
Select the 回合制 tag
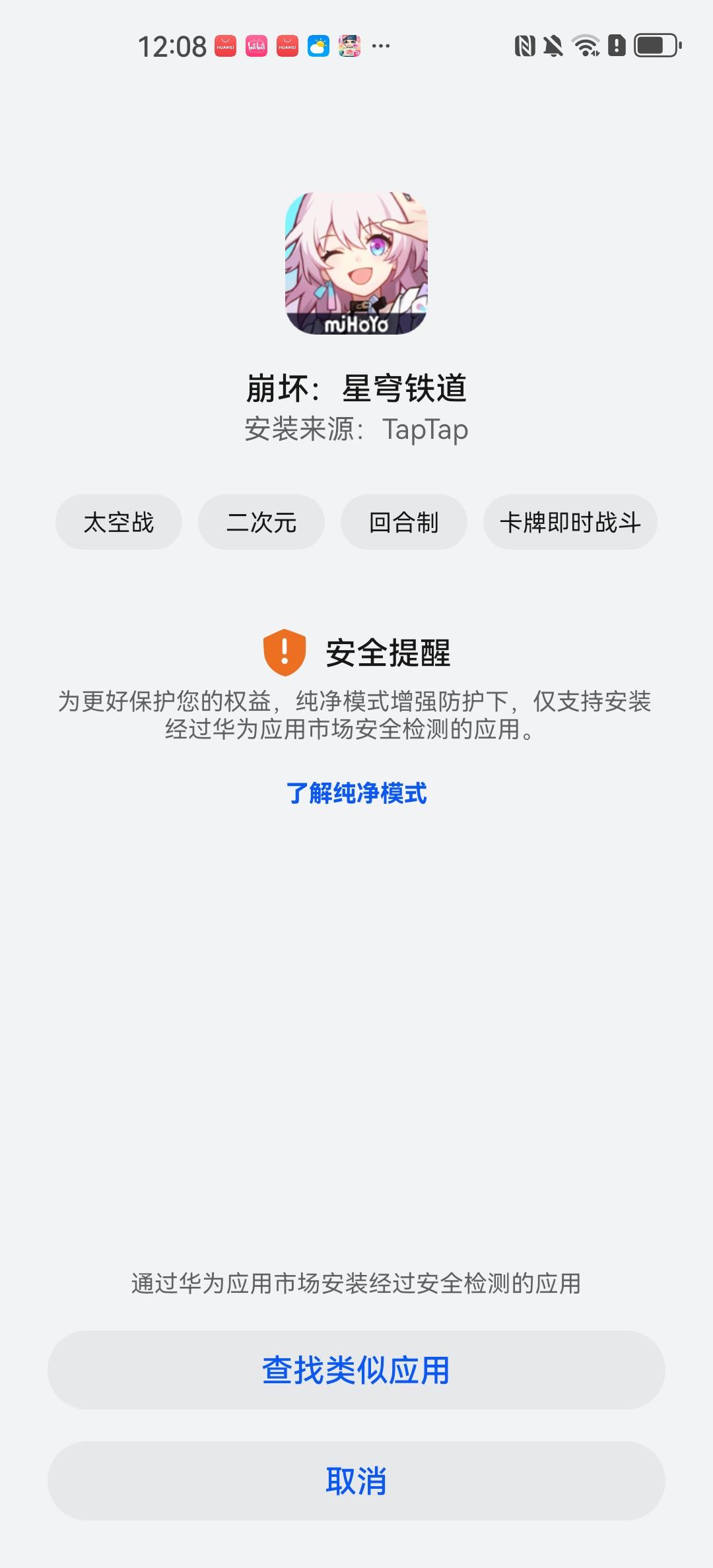pyautogui.click(x=404, y=521)
